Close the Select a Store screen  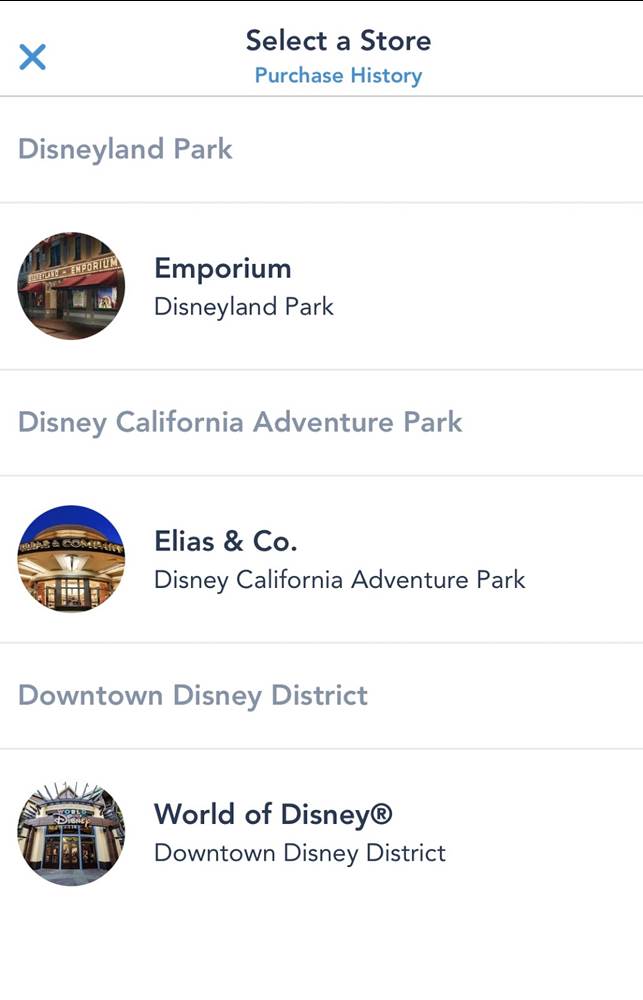click(33, 57)
